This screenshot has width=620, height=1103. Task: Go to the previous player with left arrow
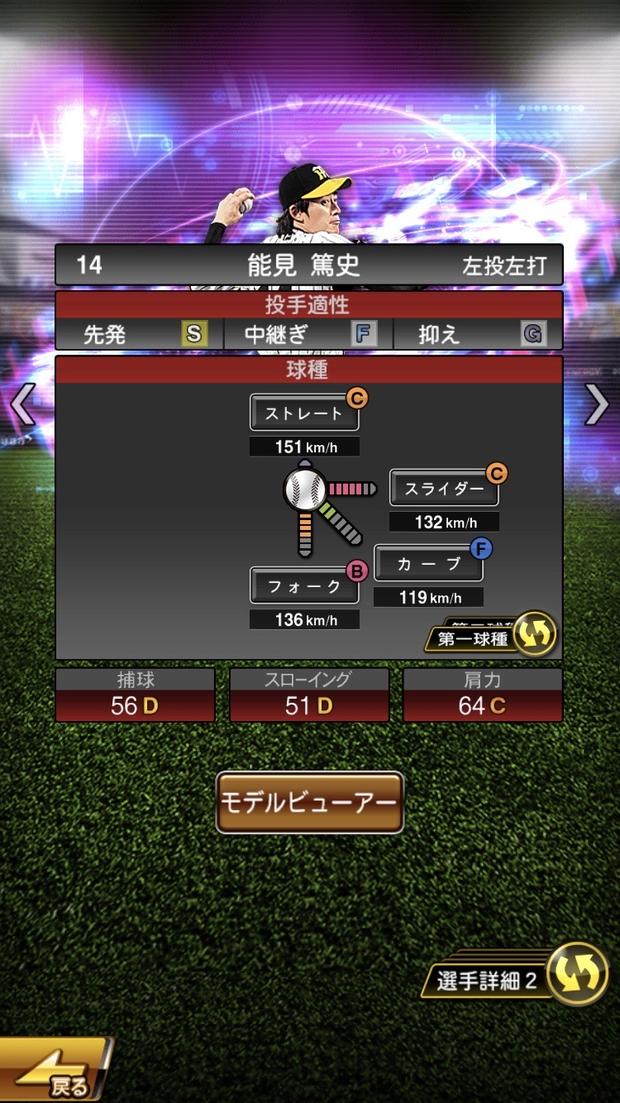[22, 404]
